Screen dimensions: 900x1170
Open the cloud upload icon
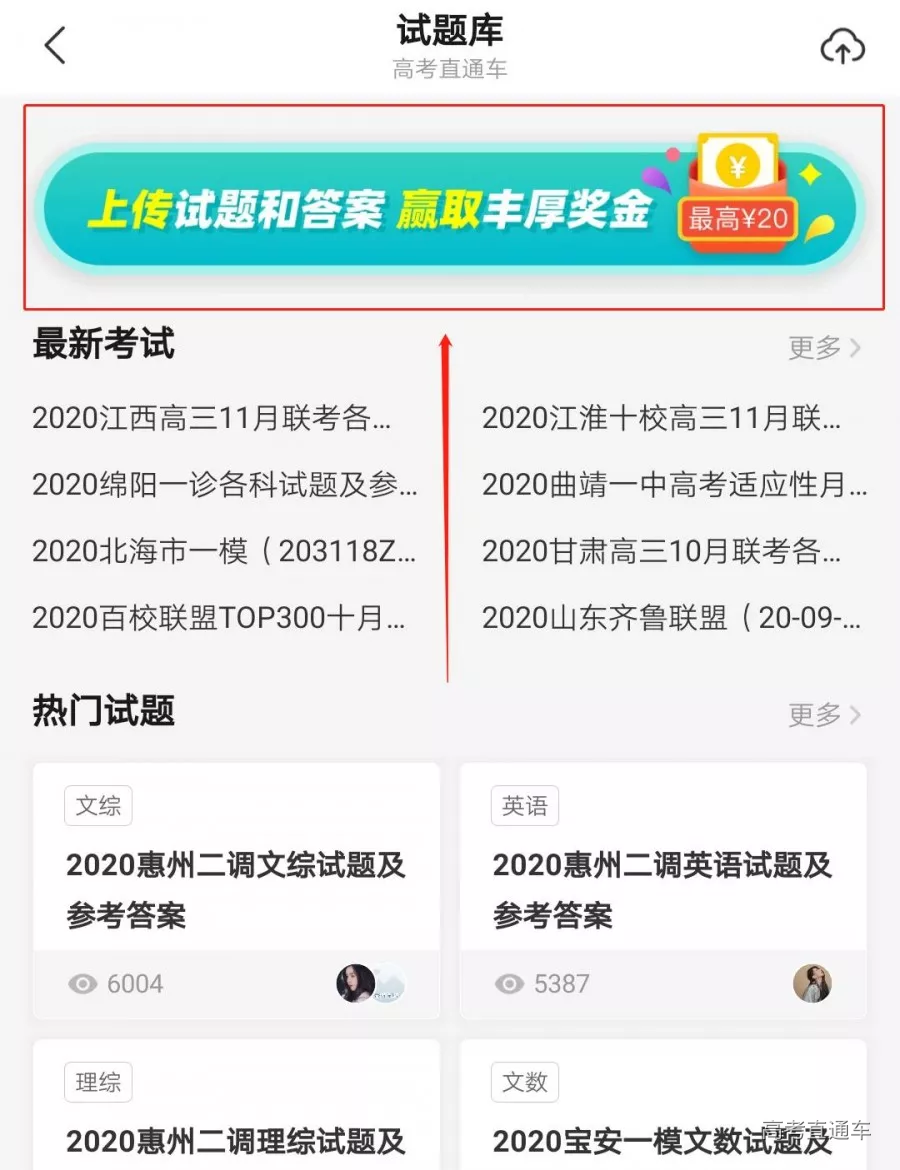tap(842, 46)
